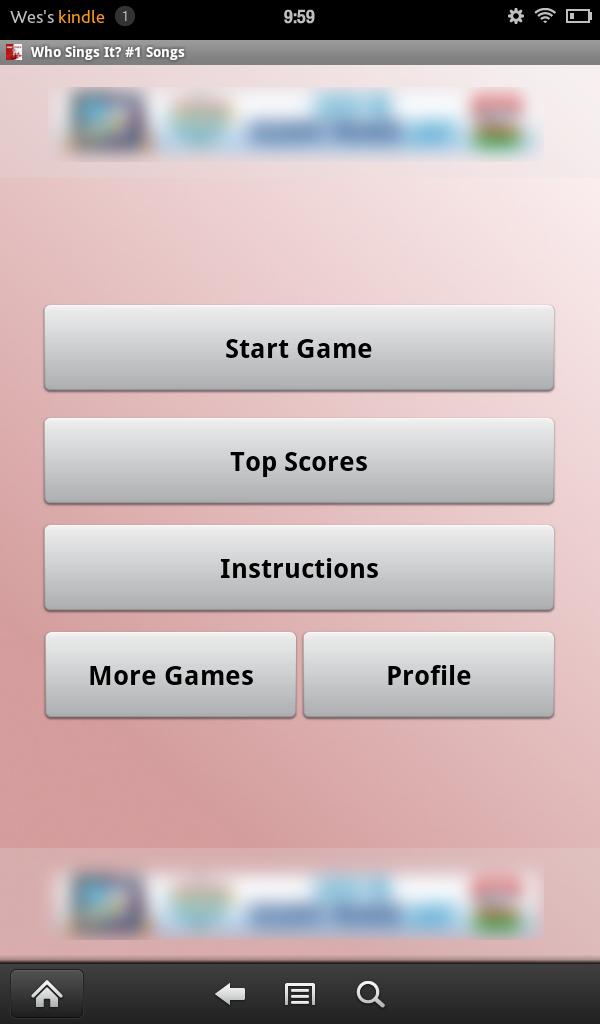Screen dimensions: 600x1024
Task: Open the settings gear in status bar
Action: coord(516,16)
